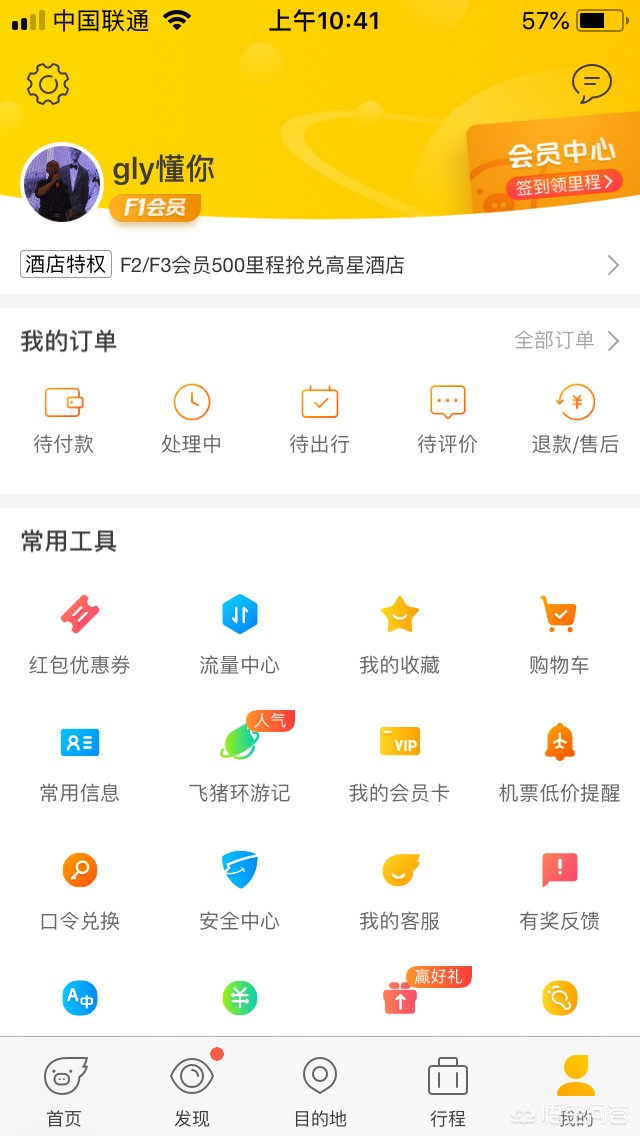Open the gly懂你 profile avatar
This screenshot has height=1136, width=640.
62,183
